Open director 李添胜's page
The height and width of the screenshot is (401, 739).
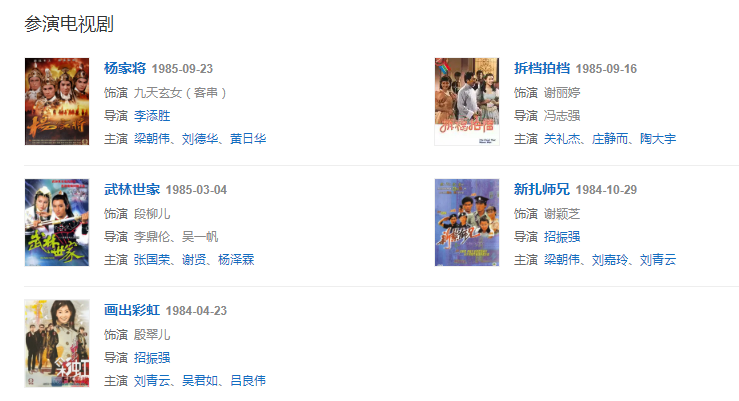[x=152, y=116]
